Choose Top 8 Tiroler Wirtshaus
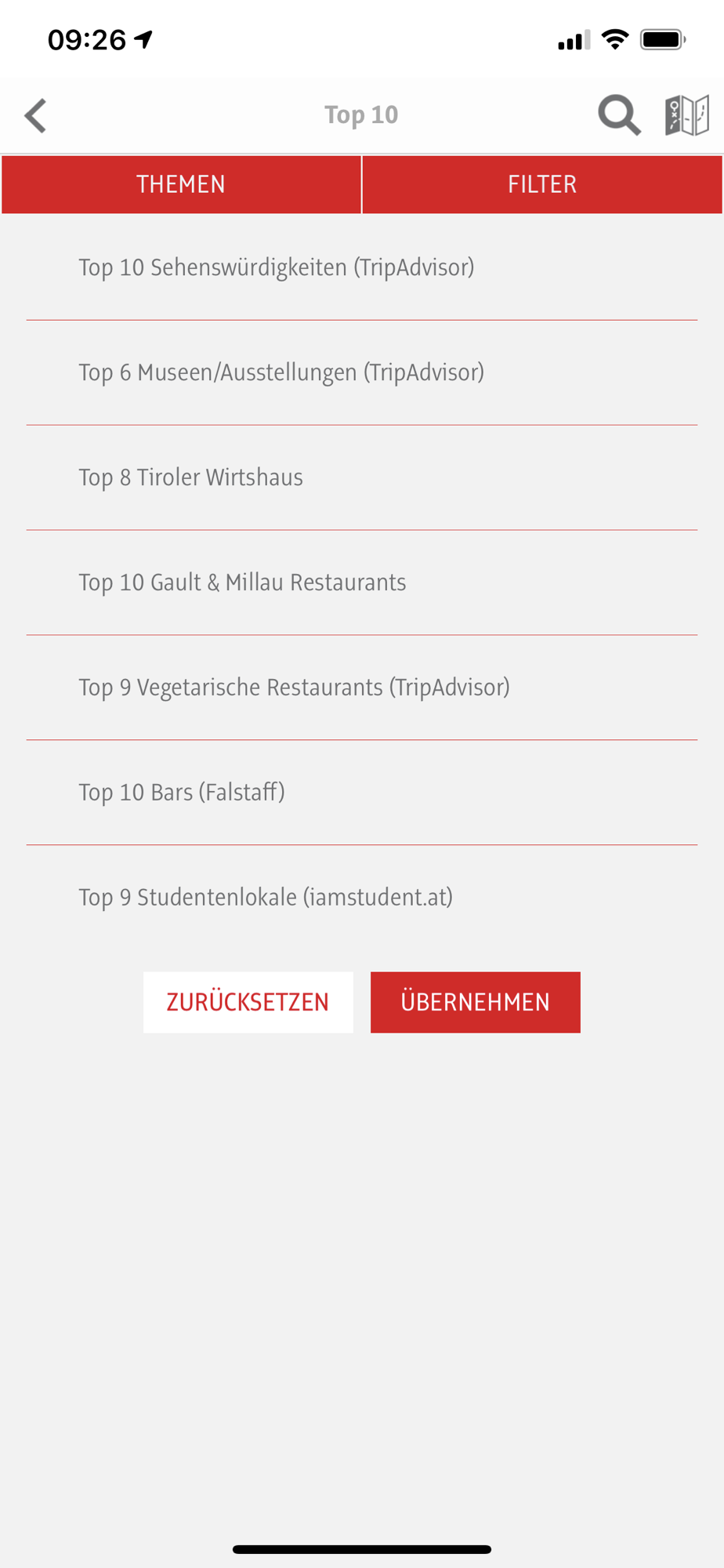 click(x=362, y=478)
